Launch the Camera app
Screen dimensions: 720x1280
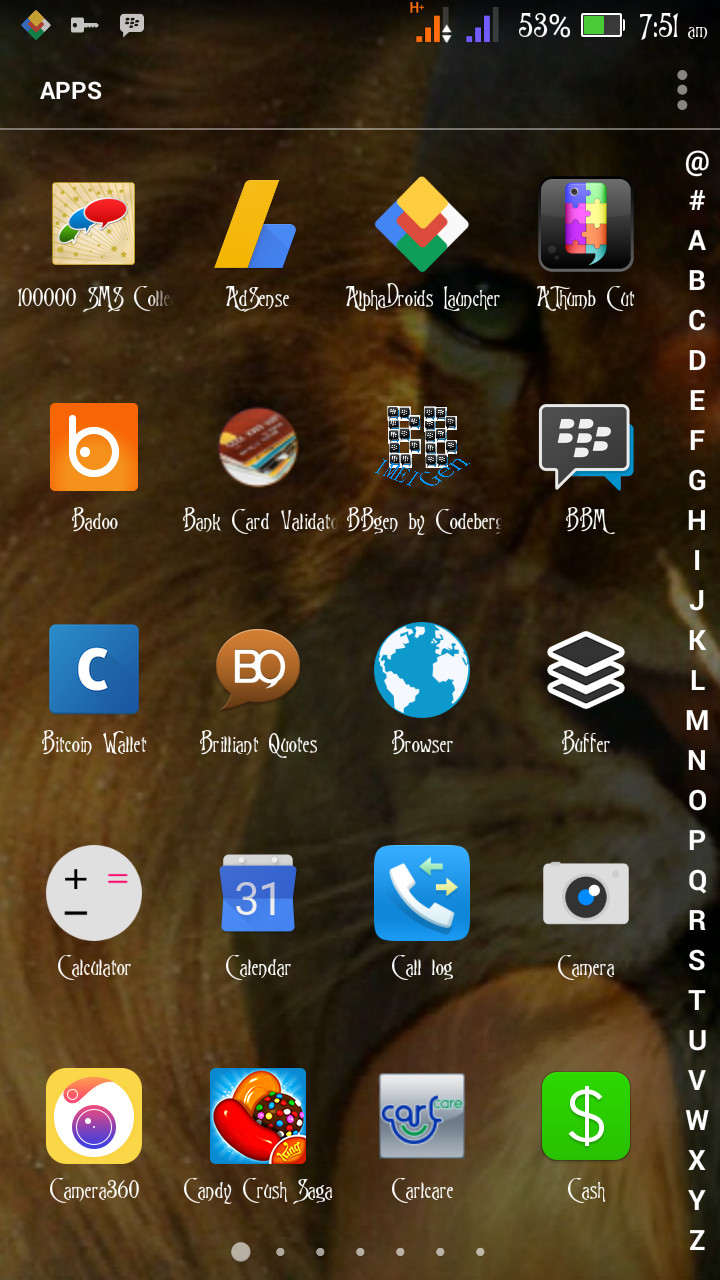coord(586,893)
